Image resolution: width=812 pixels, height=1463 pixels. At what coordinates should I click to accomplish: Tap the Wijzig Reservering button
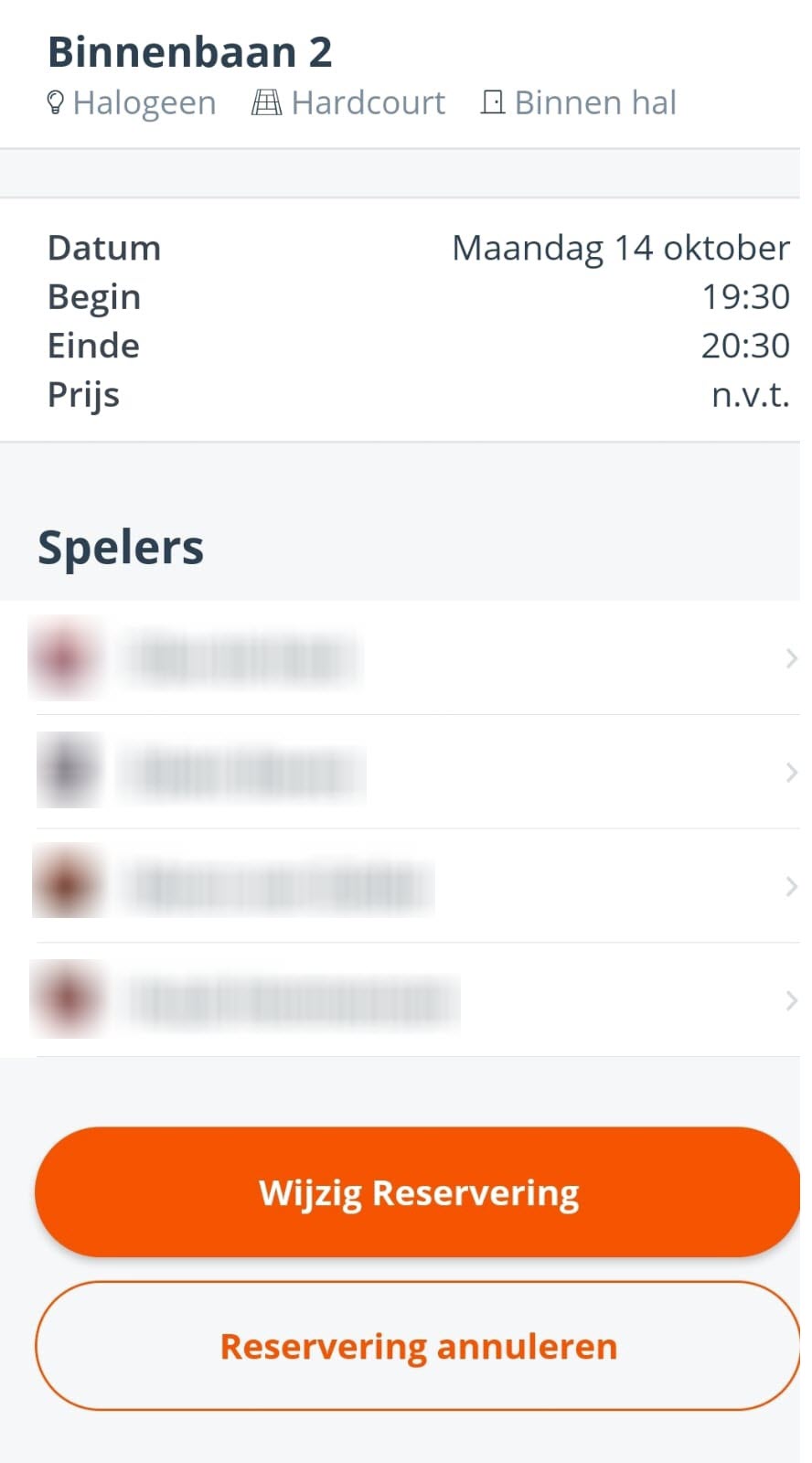pyautogui.click(x=419, y=1192)
